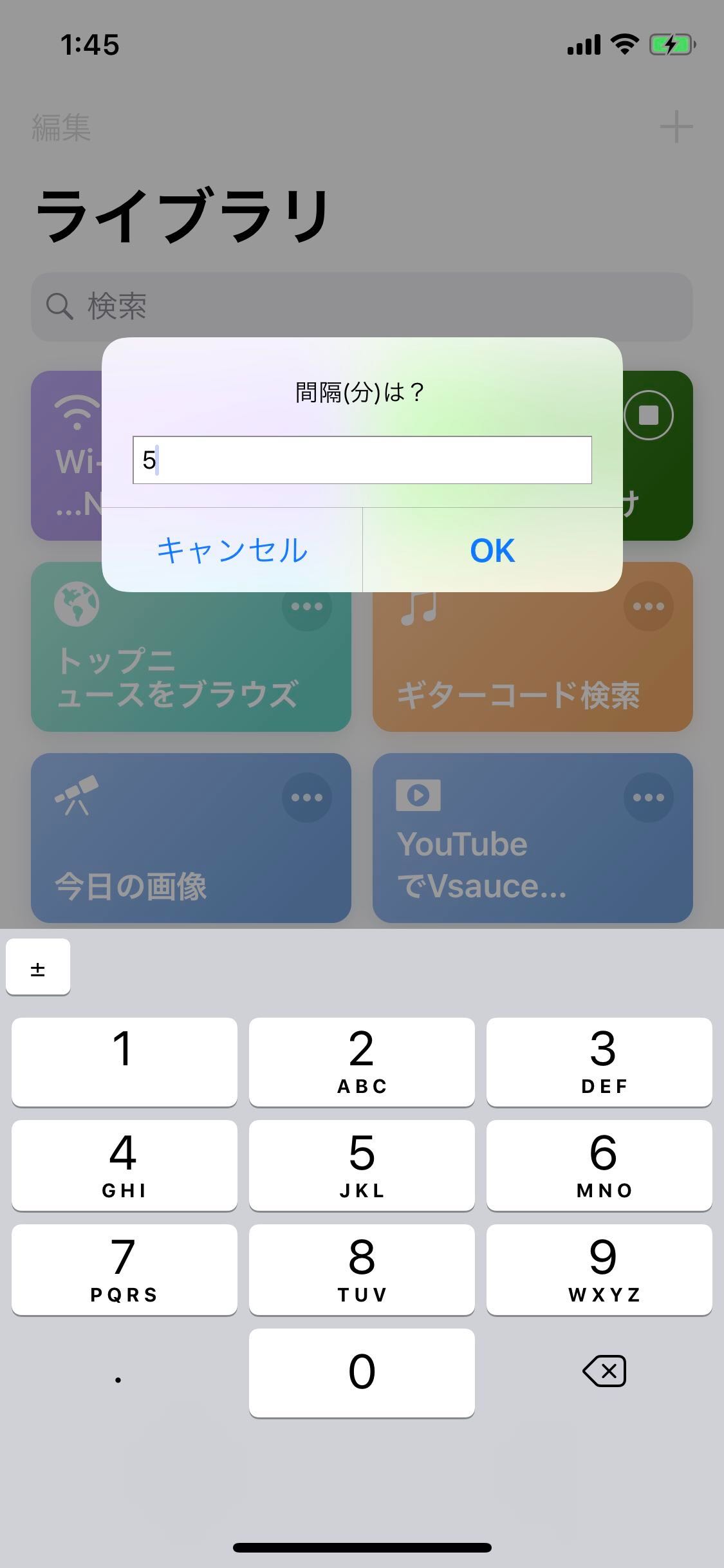The height and width of the screenshot is (1568, 724).
Task: Delete the last digit with backspace
Action: point(604,1371)
